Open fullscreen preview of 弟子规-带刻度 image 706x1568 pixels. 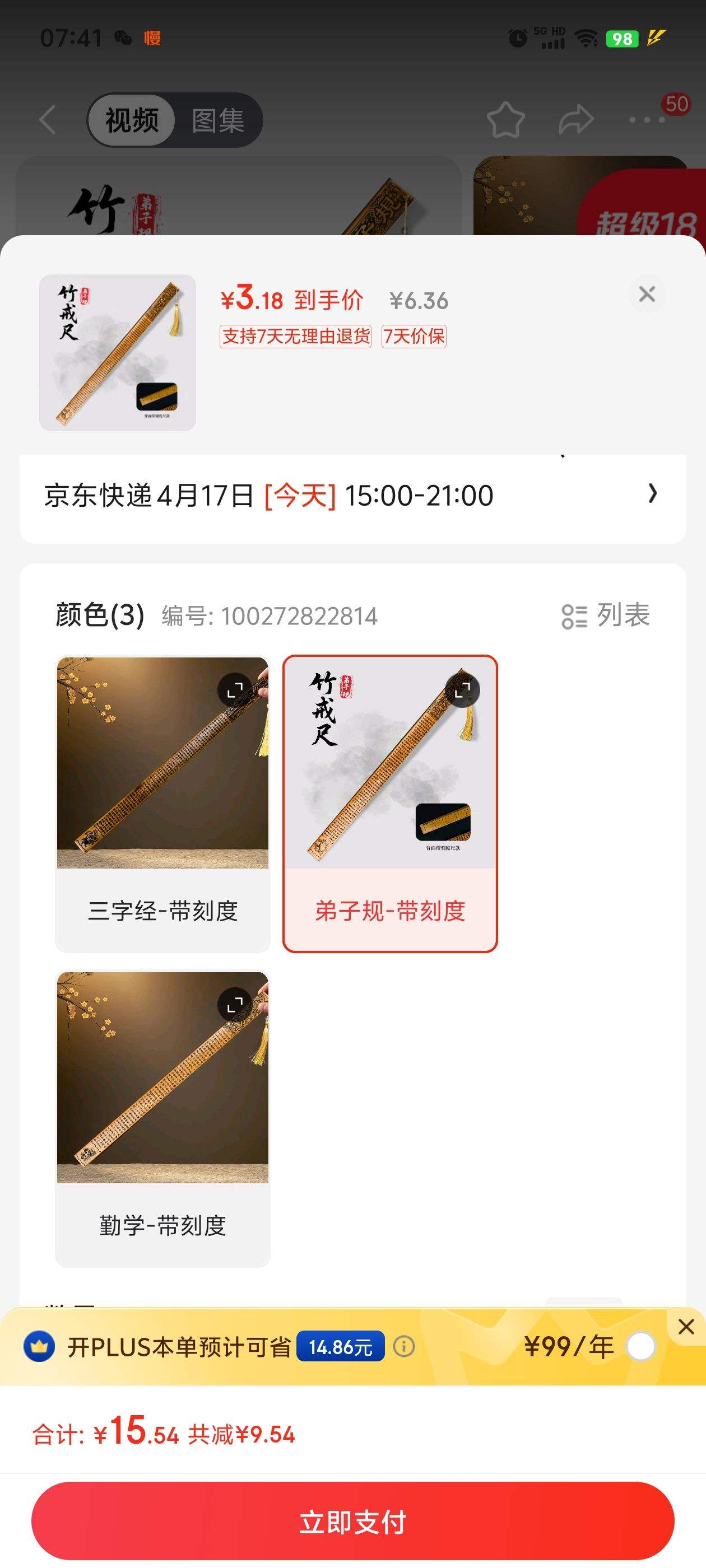pyautogui.click(x=463, y=691)
